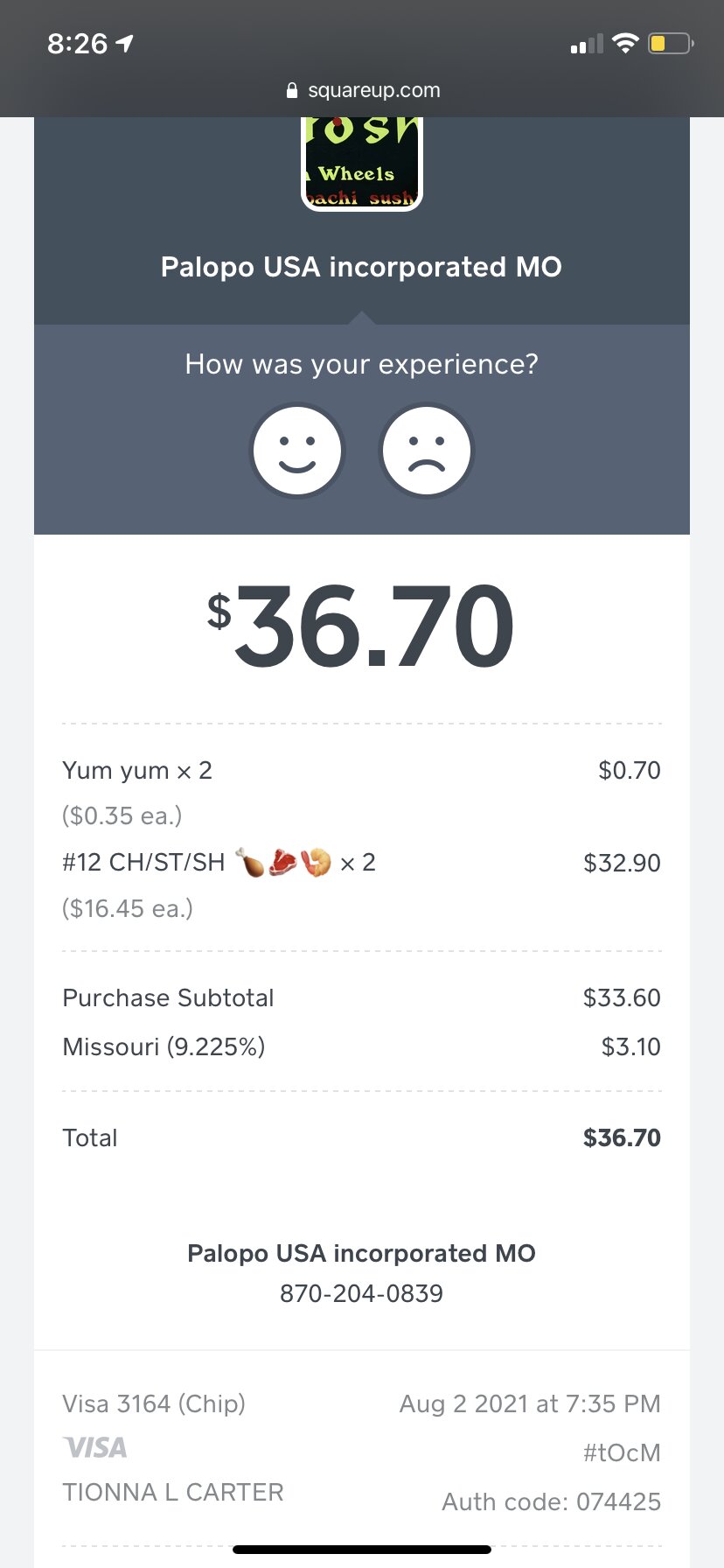This screenshot has width=724, height=1568.
Task: Rate the experience with the sad face
Action: (x=427, y=451)
